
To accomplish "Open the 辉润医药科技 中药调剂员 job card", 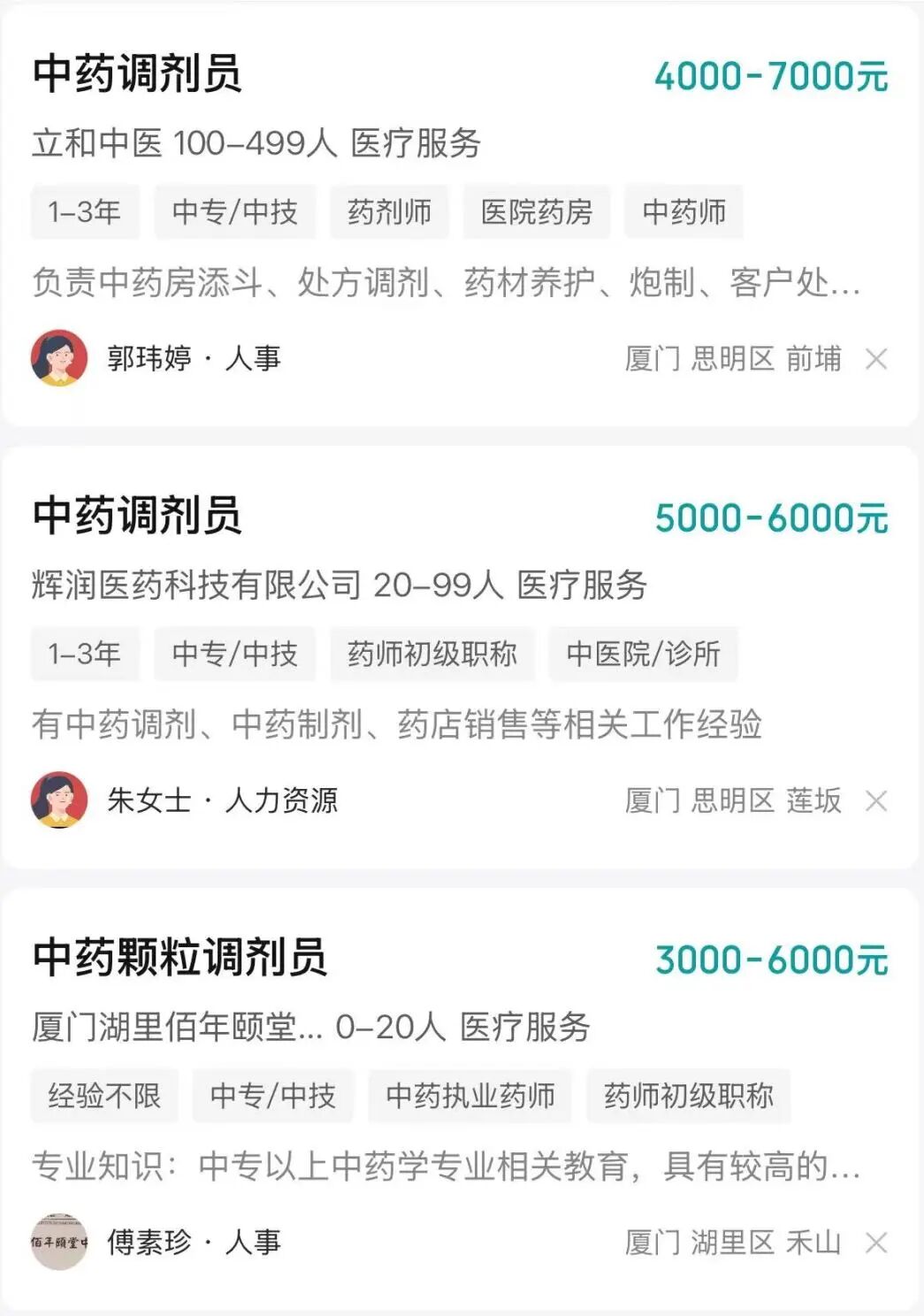I will click(137, 516).
